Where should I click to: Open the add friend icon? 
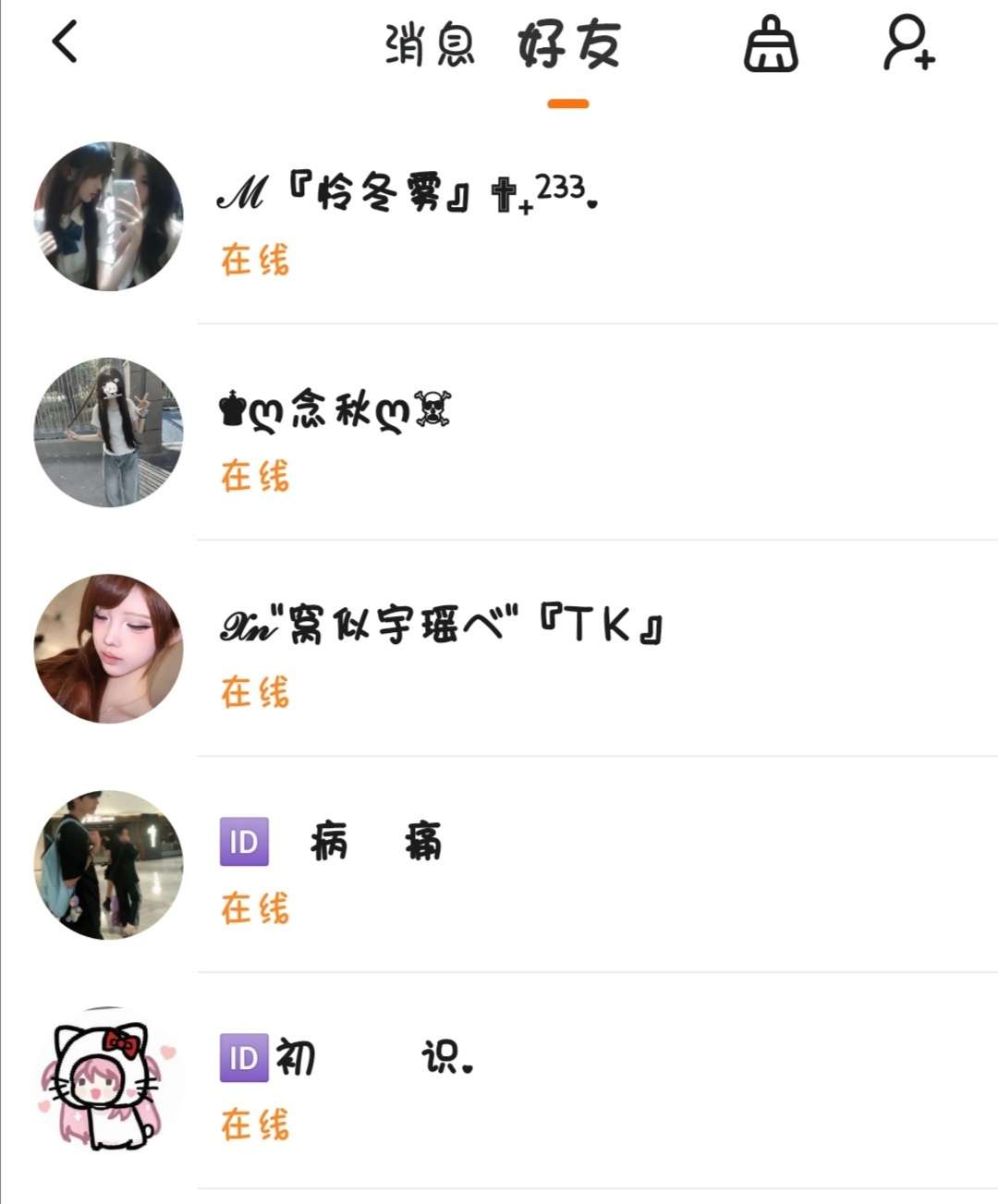click(x=908, y=43)
